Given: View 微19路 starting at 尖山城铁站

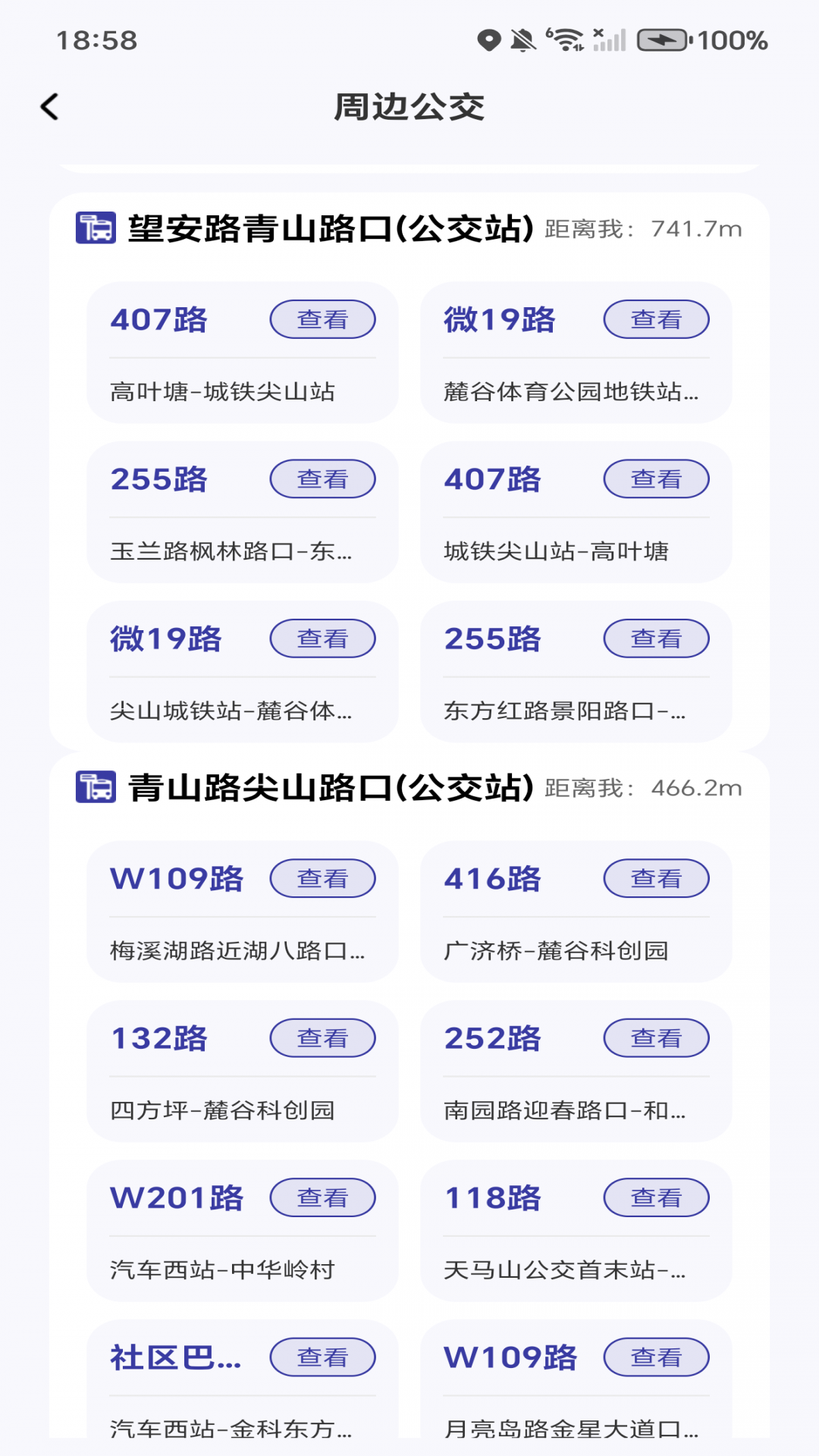Looking at the screenshot, I should 322,639.
